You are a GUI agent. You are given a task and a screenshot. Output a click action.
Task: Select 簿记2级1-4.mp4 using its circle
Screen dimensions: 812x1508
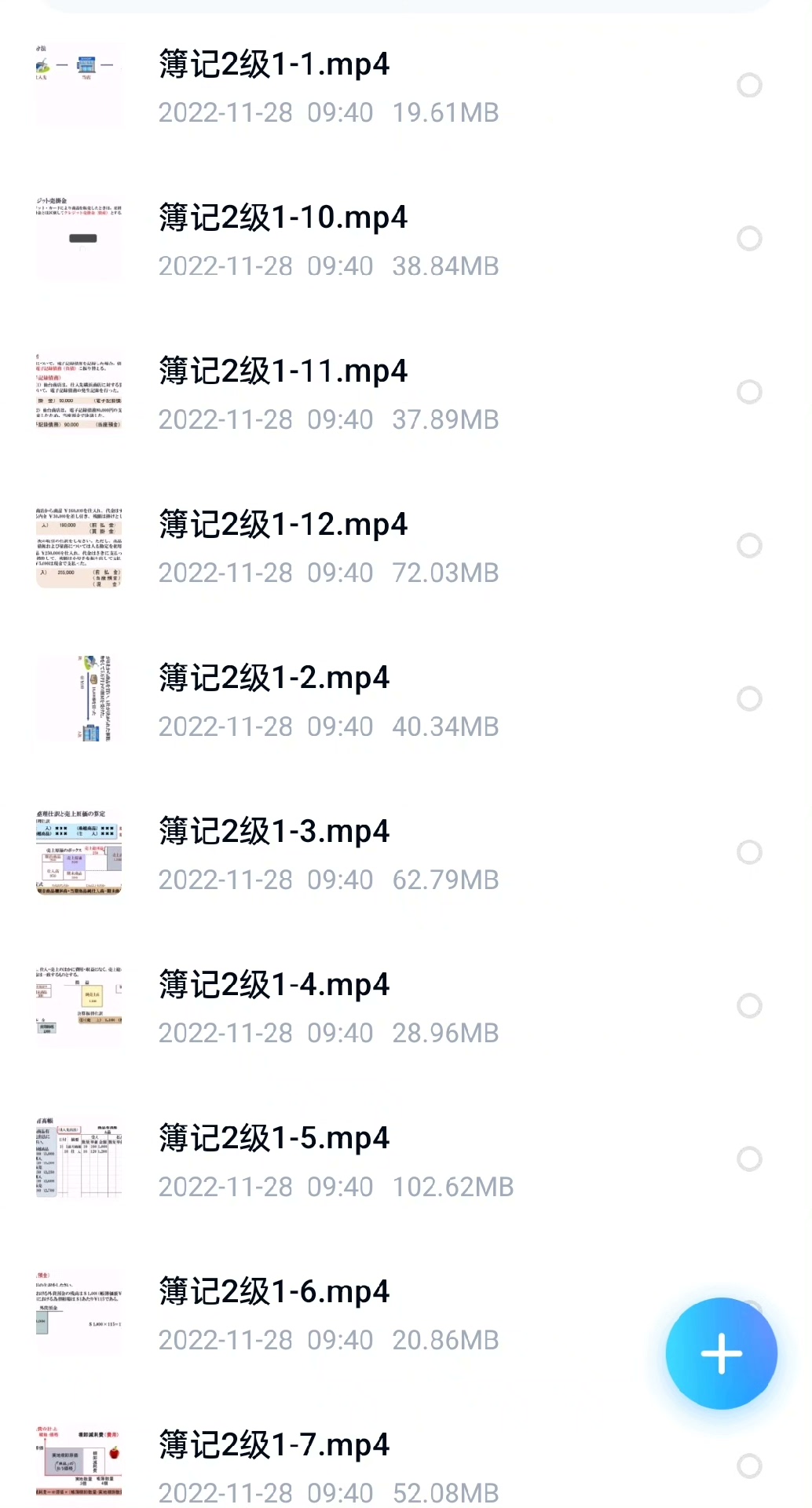click(x=749, y=1006)
